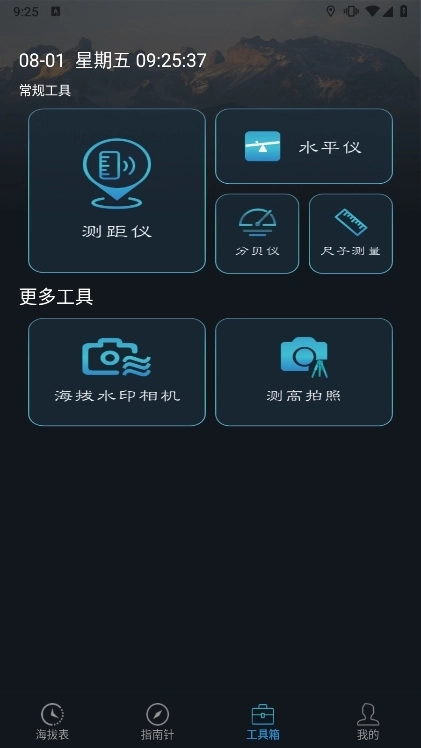Open the 分贝仪 decibel meter

coord(257,234)
